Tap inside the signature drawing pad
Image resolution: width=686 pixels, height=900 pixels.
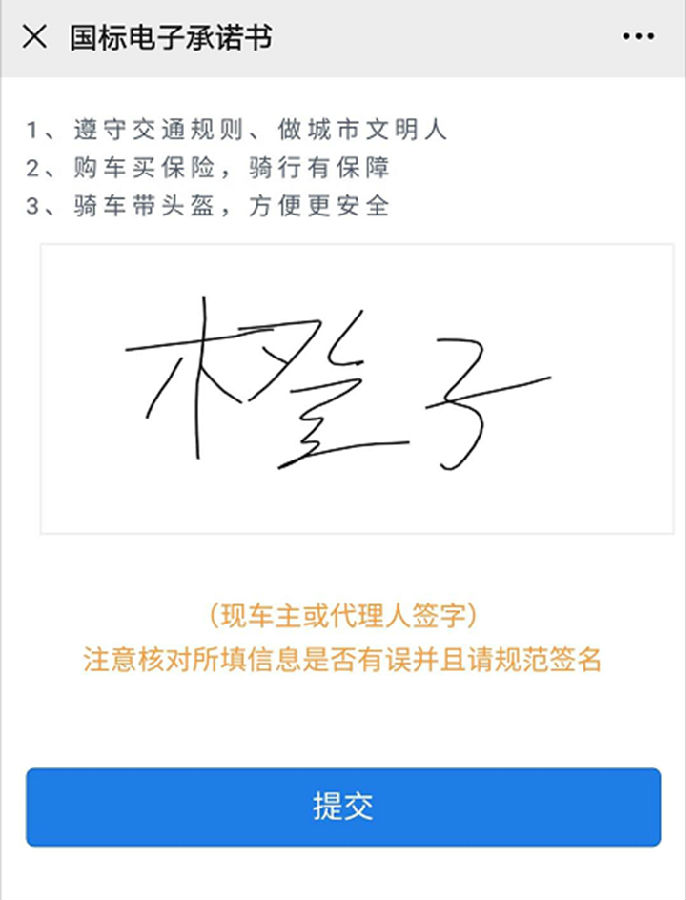coord(357,389)
